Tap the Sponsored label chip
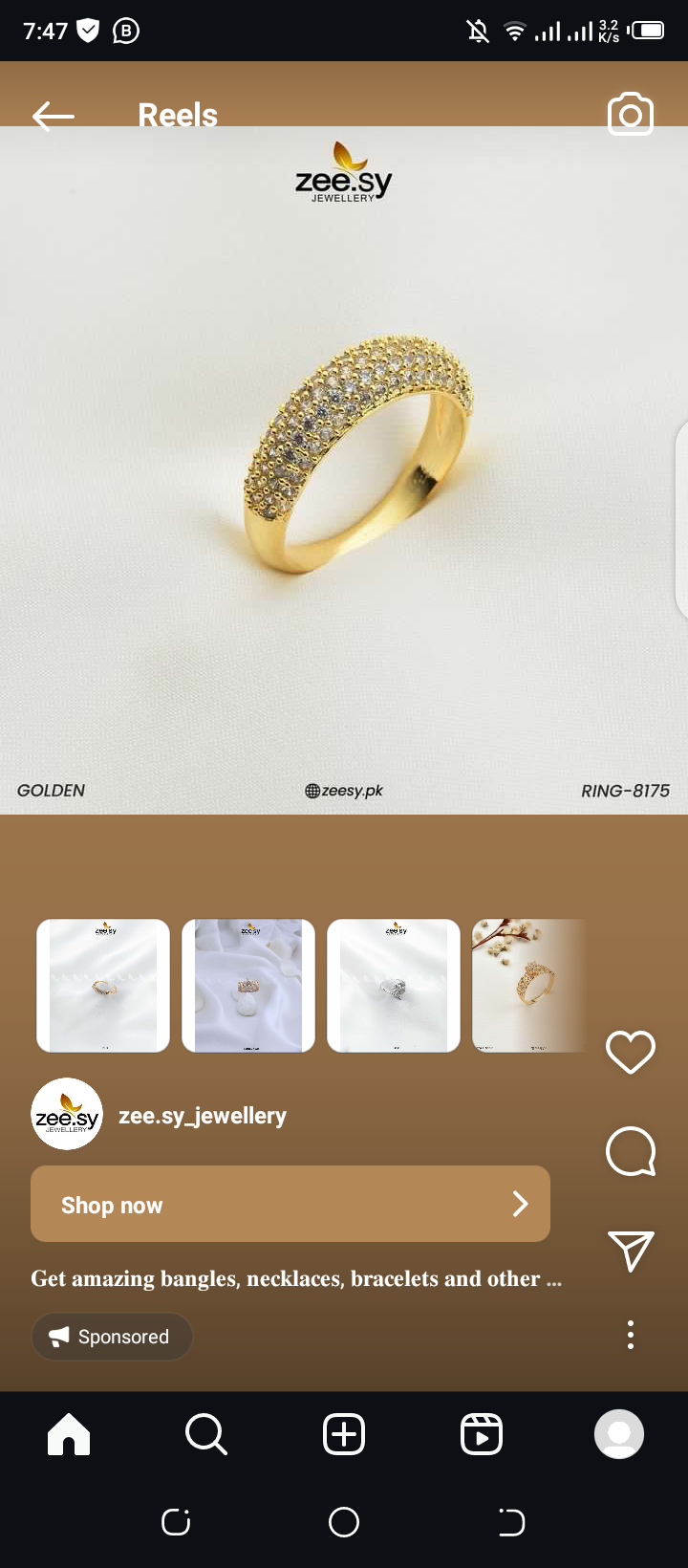 click(112, 1337)
